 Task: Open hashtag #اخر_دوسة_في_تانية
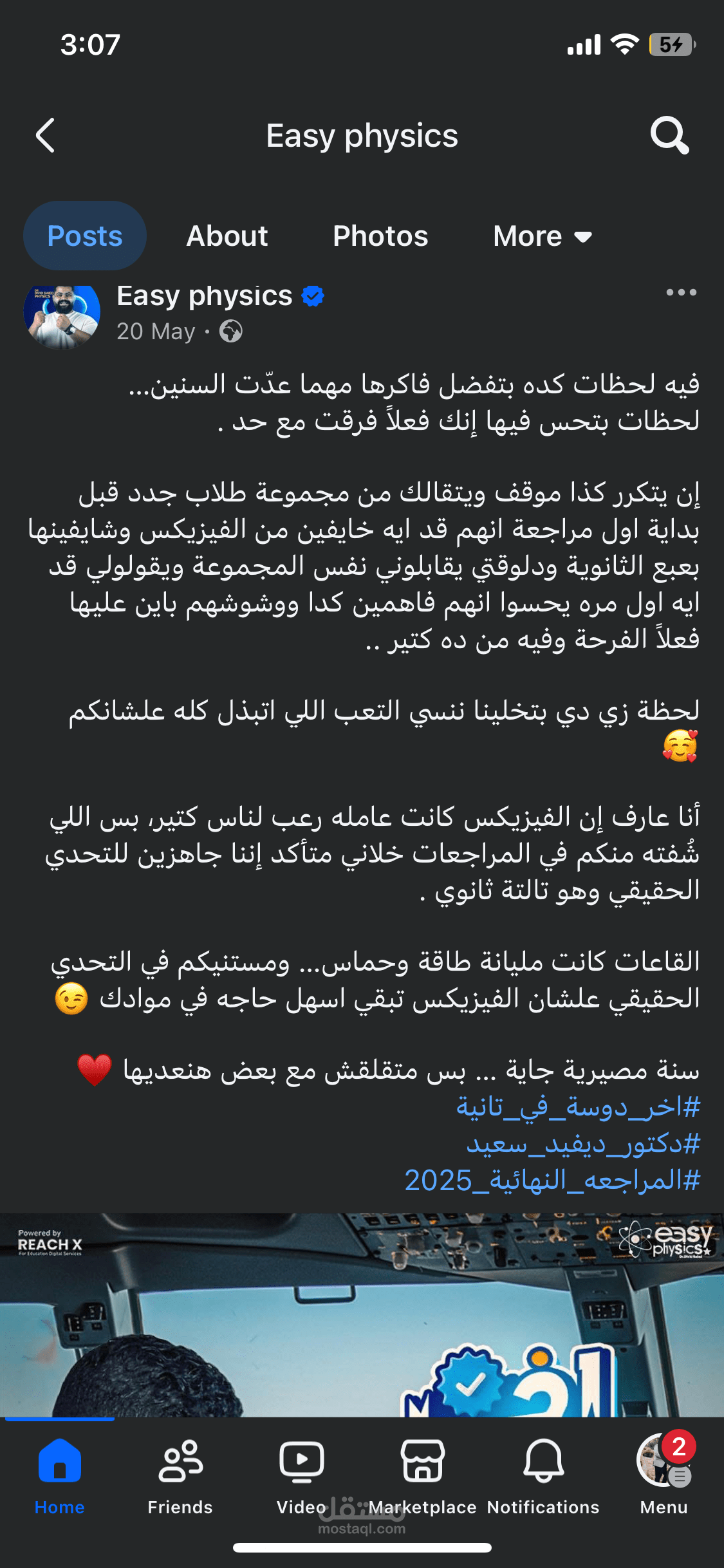578,1106
